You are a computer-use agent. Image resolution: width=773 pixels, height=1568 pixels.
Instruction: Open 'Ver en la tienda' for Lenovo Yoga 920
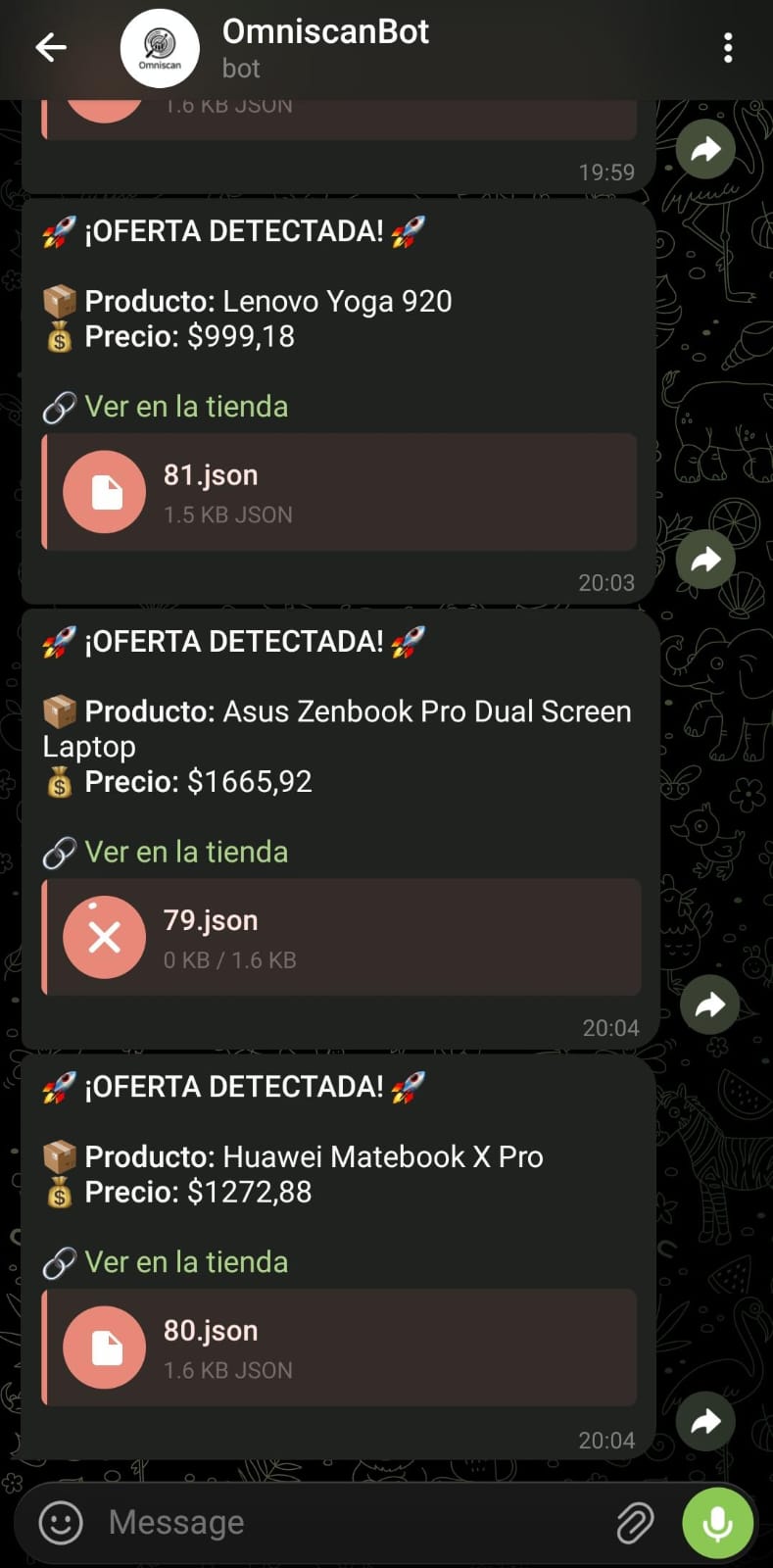186,406
